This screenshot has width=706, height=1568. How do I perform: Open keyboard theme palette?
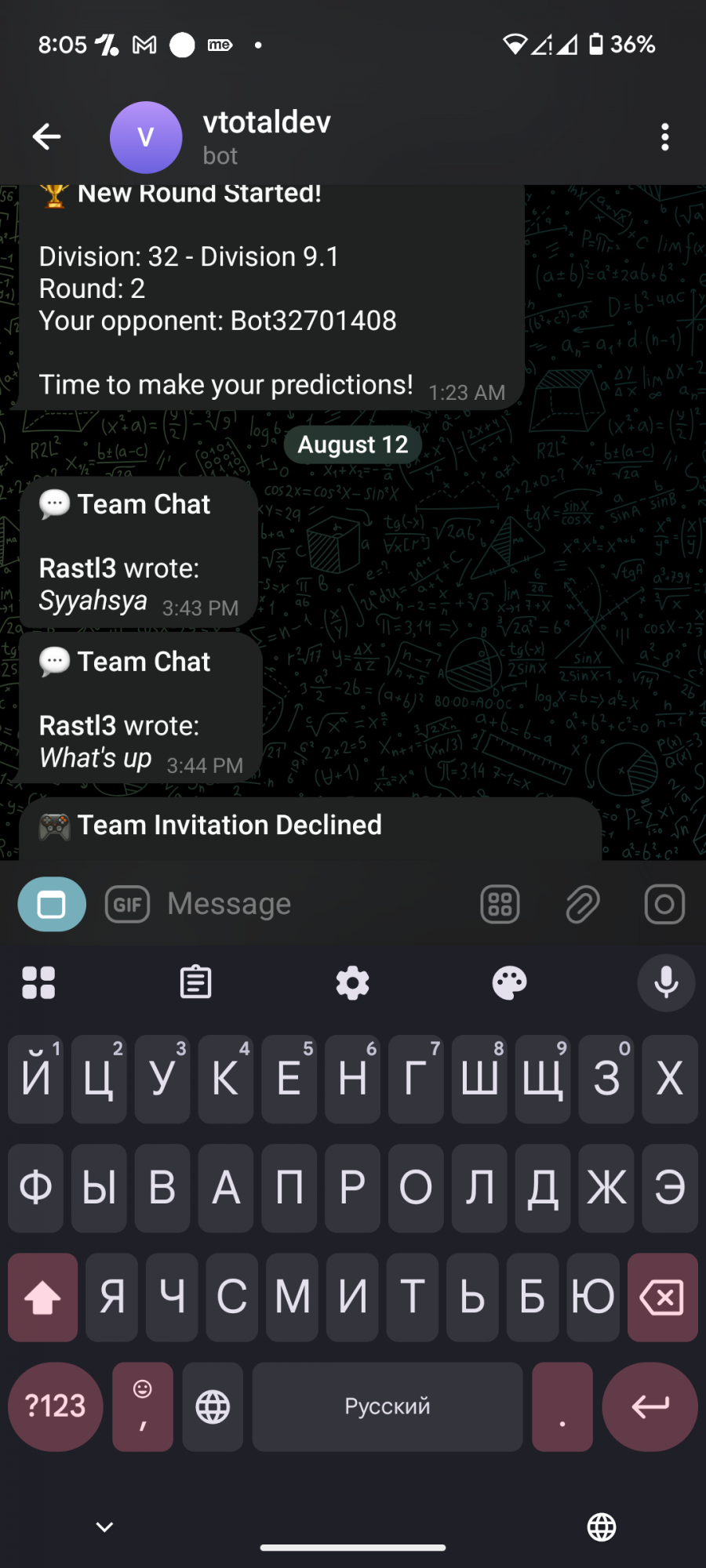click(x=509, y=982)
